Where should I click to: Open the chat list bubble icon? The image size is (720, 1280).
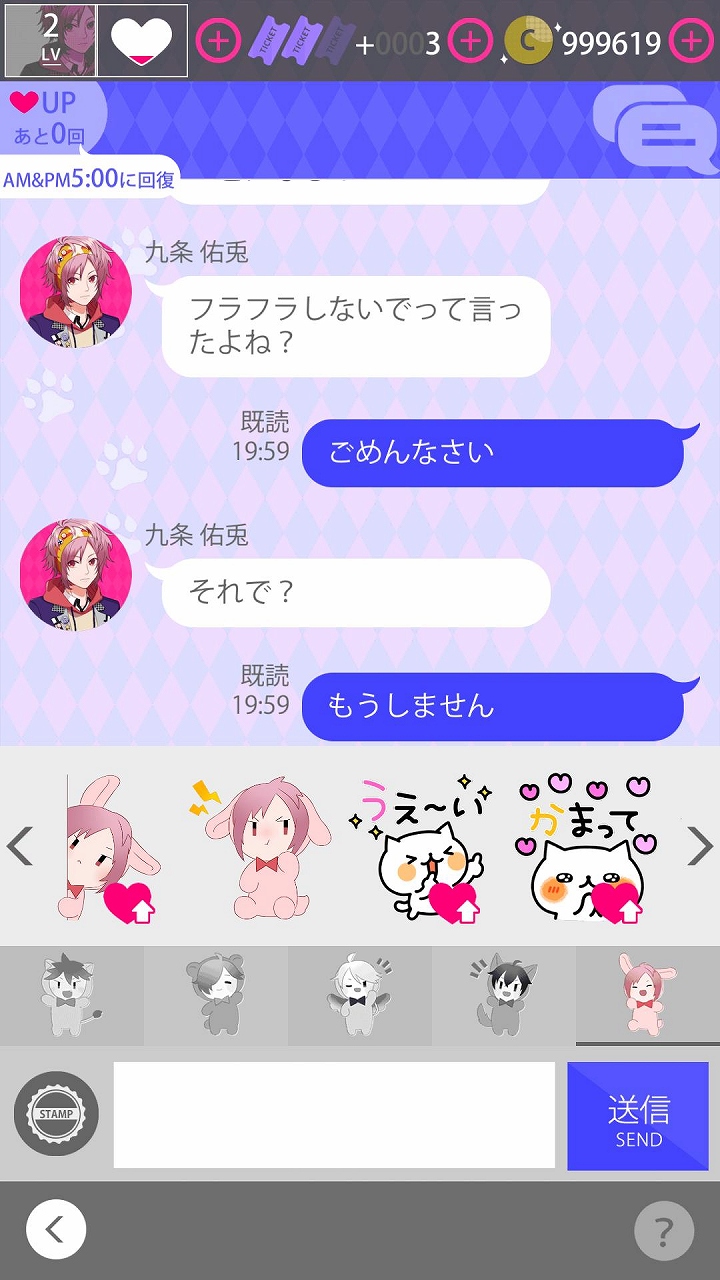pyautogui.click(x=656, y=129)
